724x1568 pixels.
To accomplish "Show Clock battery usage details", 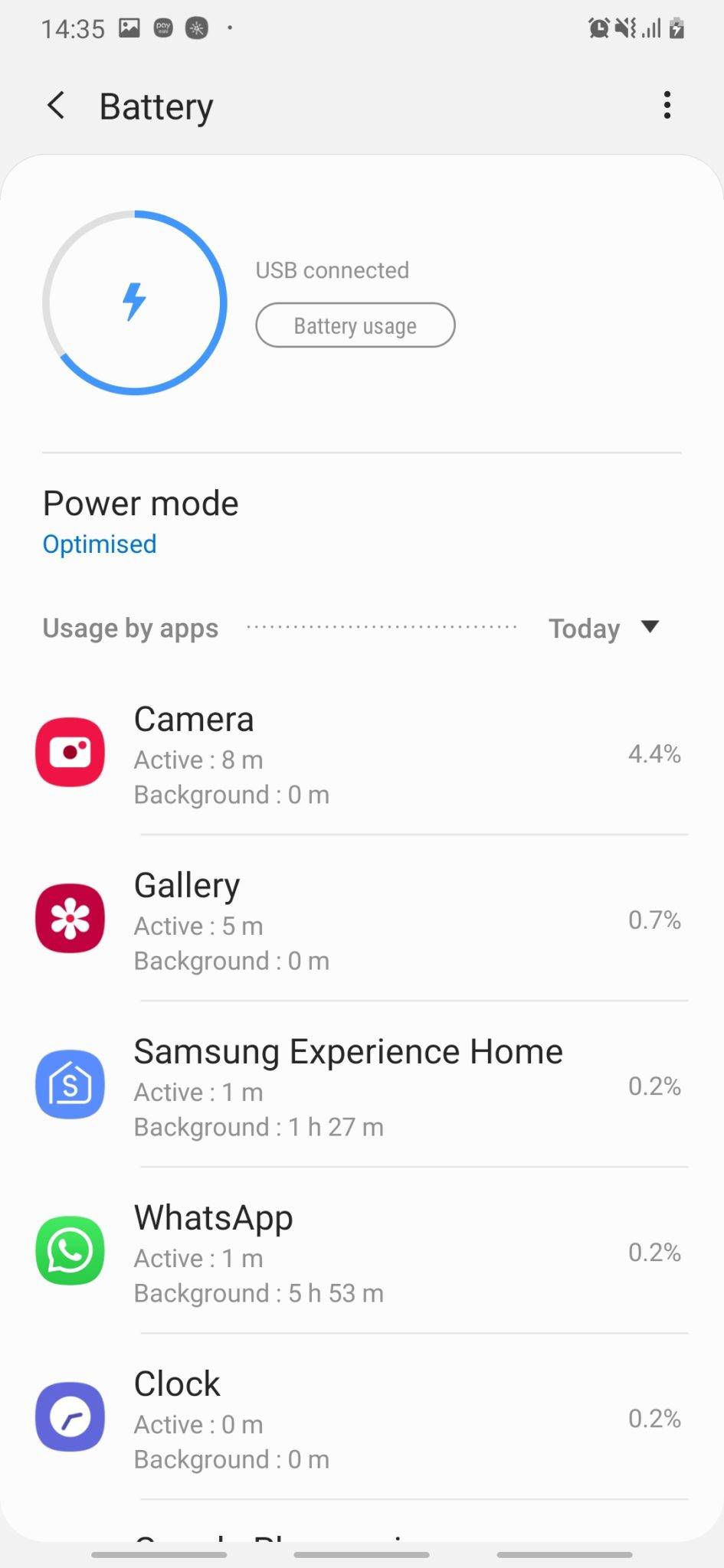I will click(x=362, y=1419).
